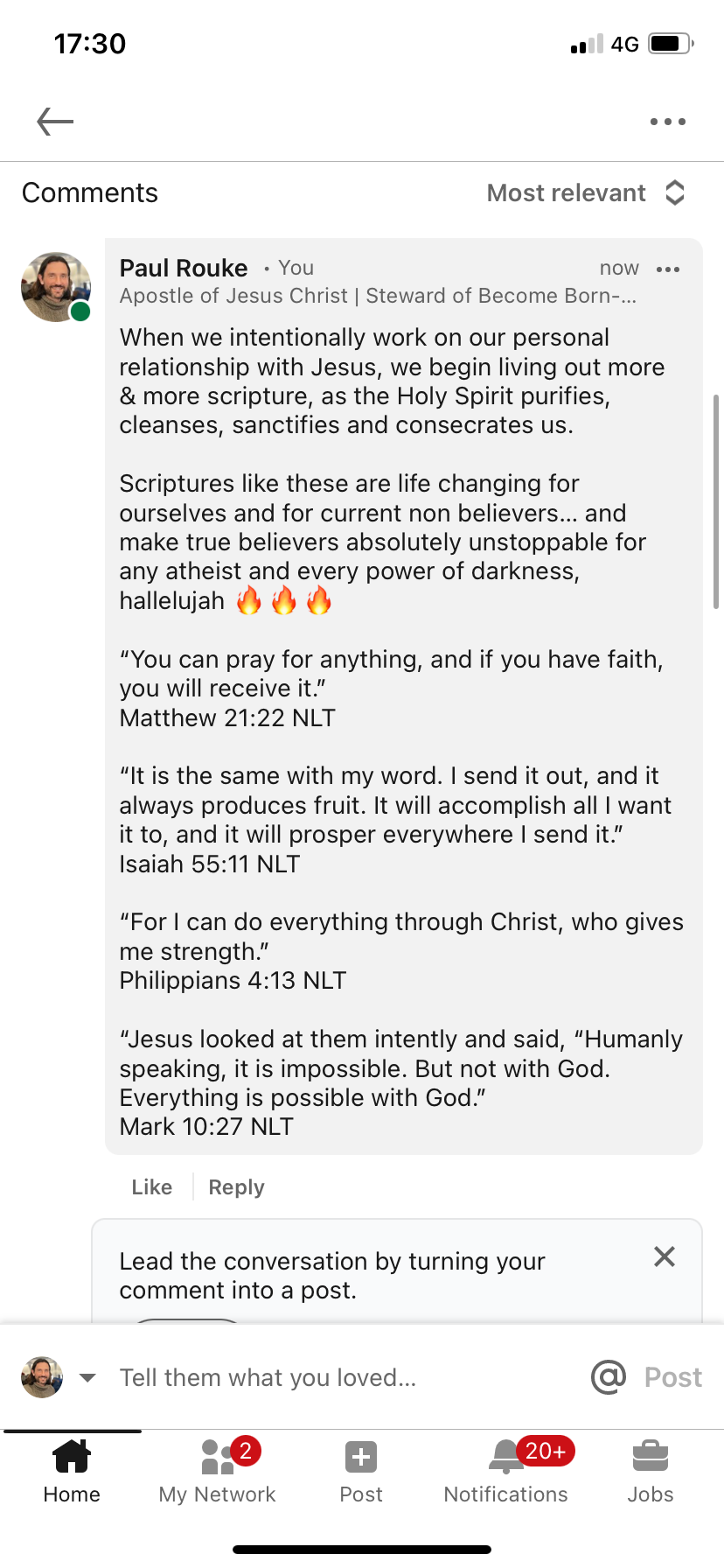The height and width of the screenshot is (1568, 724).
Task: Switch the commenting identity using the avatar arrow
Action: (x=87, y=1378)
